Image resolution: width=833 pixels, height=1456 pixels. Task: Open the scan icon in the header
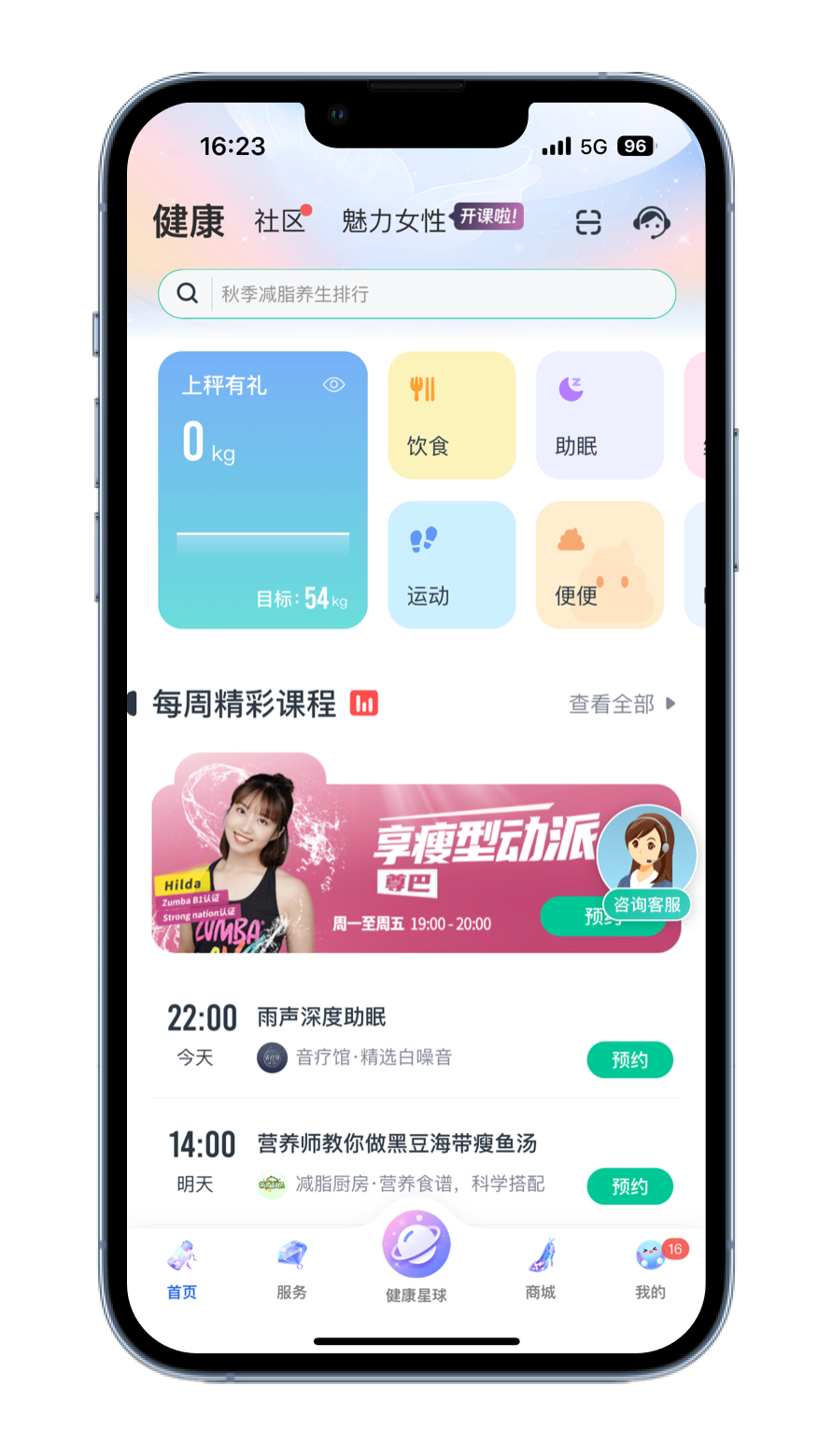click(588, 222)
